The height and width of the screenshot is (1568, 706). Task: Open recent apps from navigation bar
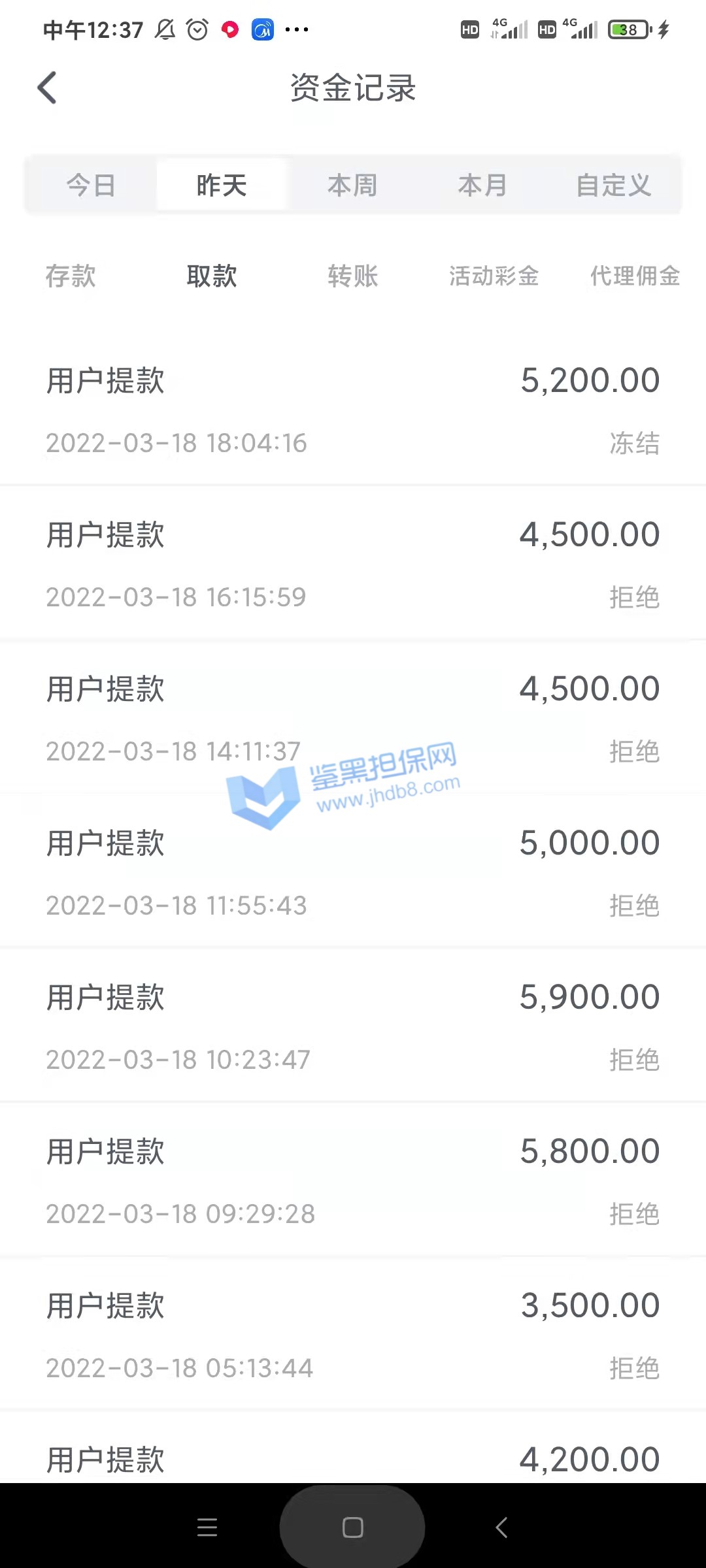pyautogui.click(x=207, y=1527)
